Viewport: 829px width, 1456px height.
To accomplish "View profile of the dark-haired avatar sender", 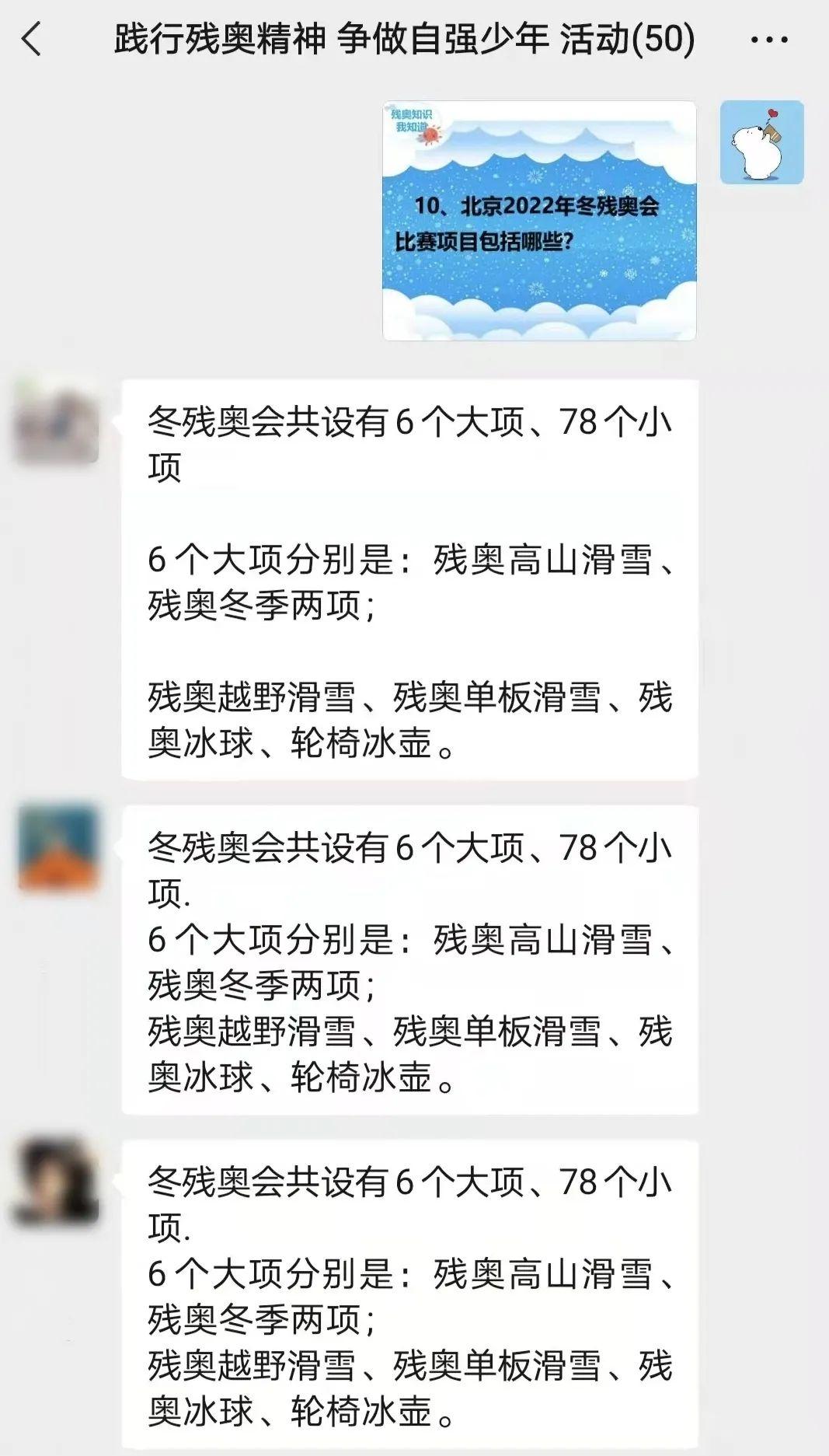I will (x=58, y=1182).
